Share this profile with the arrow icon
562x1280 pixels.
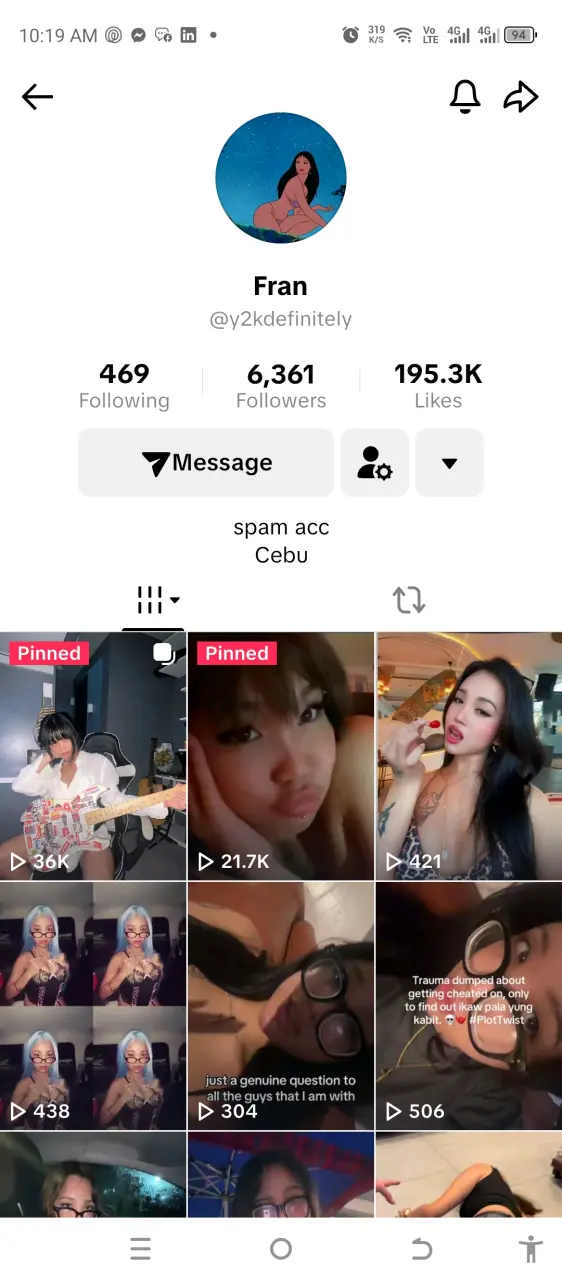pos(521,96)
